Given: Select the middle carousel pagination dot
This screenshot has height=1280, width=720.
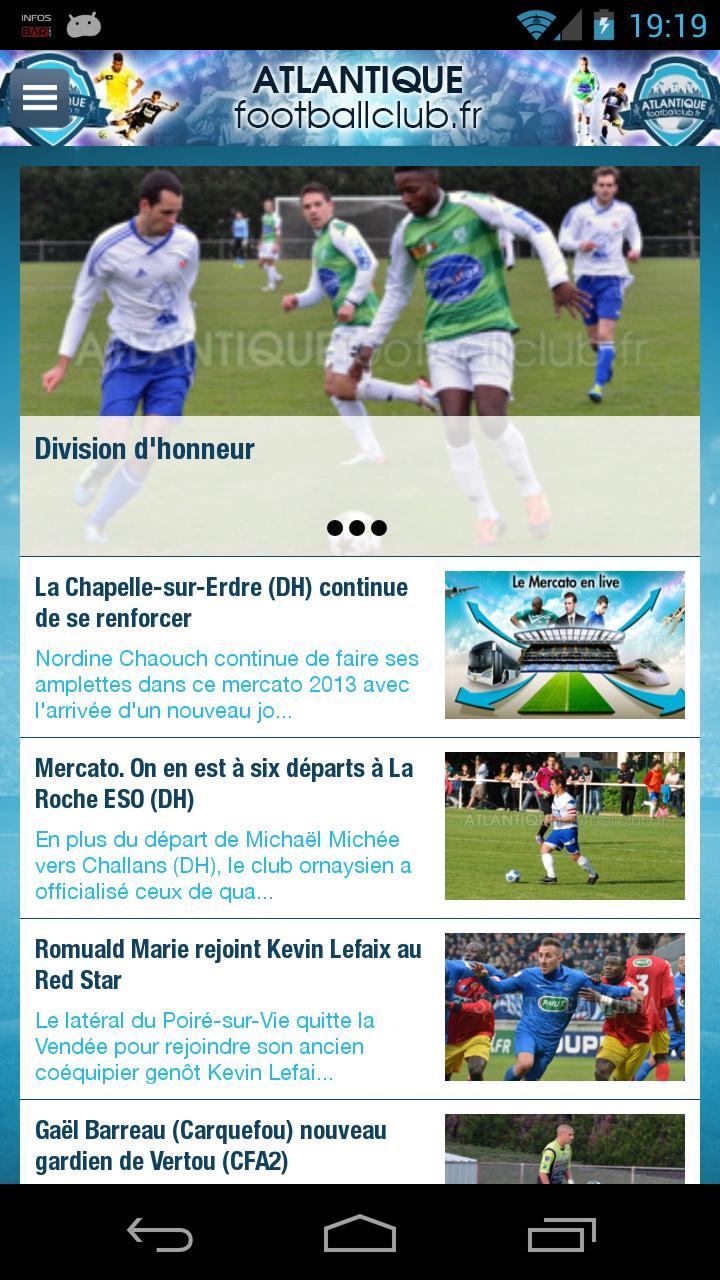Looking at the screenshot, I should click(x=355, y=527).
